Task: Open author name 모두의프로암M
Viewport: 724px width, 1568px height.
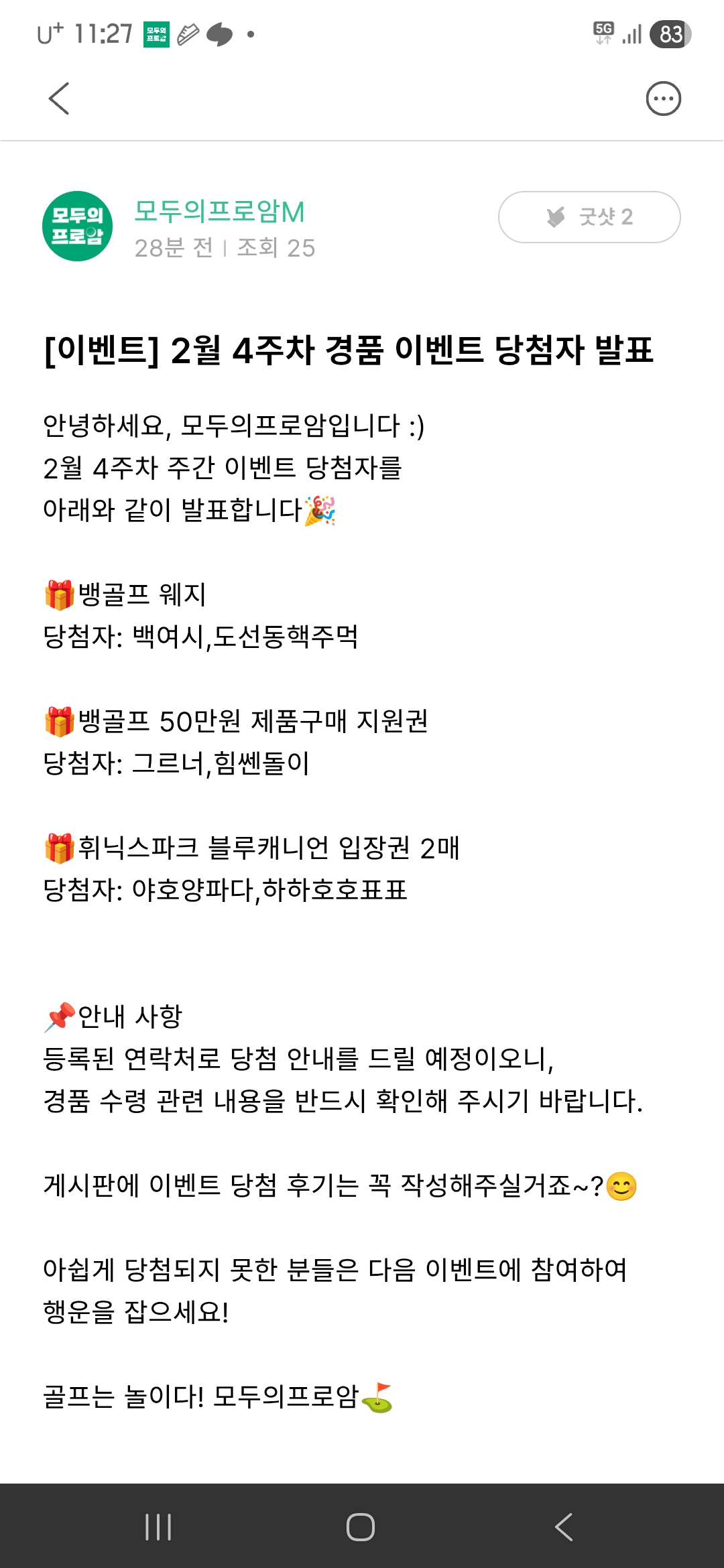Action: [219, 212]
